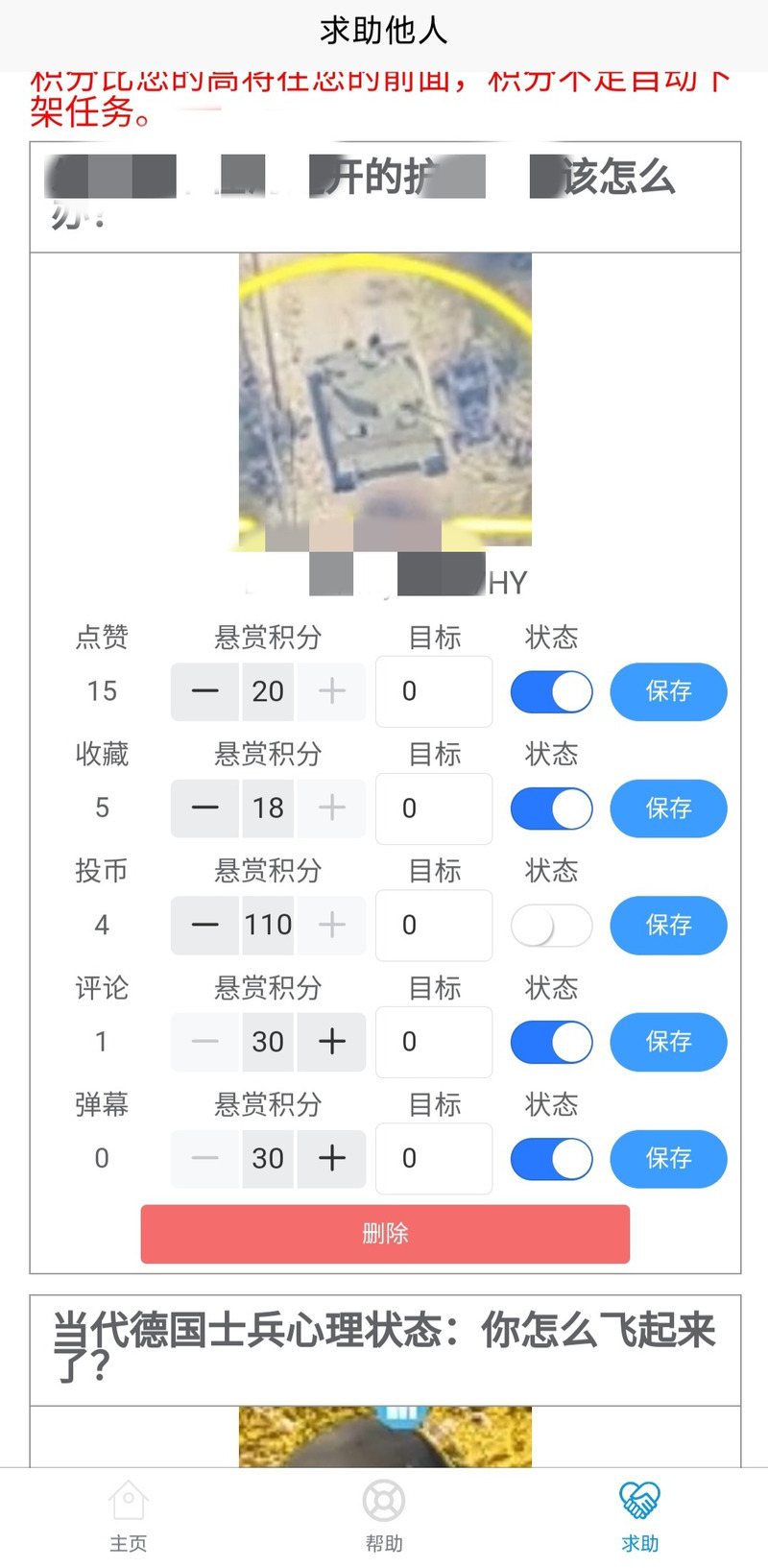Decrease the 点赞 bounty points
Viewport: 768px width, 1568px height.
tap(205, 691)
